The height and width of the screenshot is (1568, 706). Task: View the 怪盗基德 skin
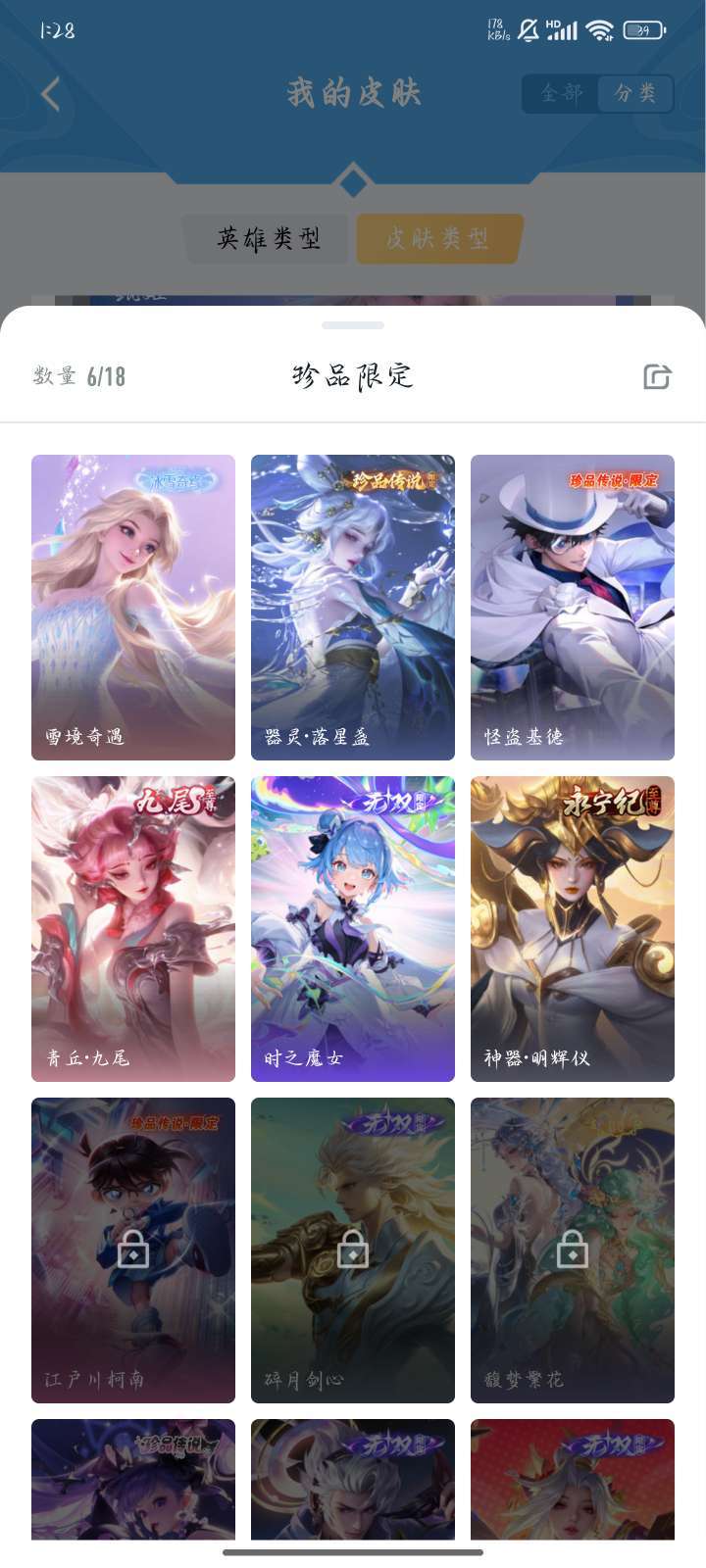(x=573, y=608)
